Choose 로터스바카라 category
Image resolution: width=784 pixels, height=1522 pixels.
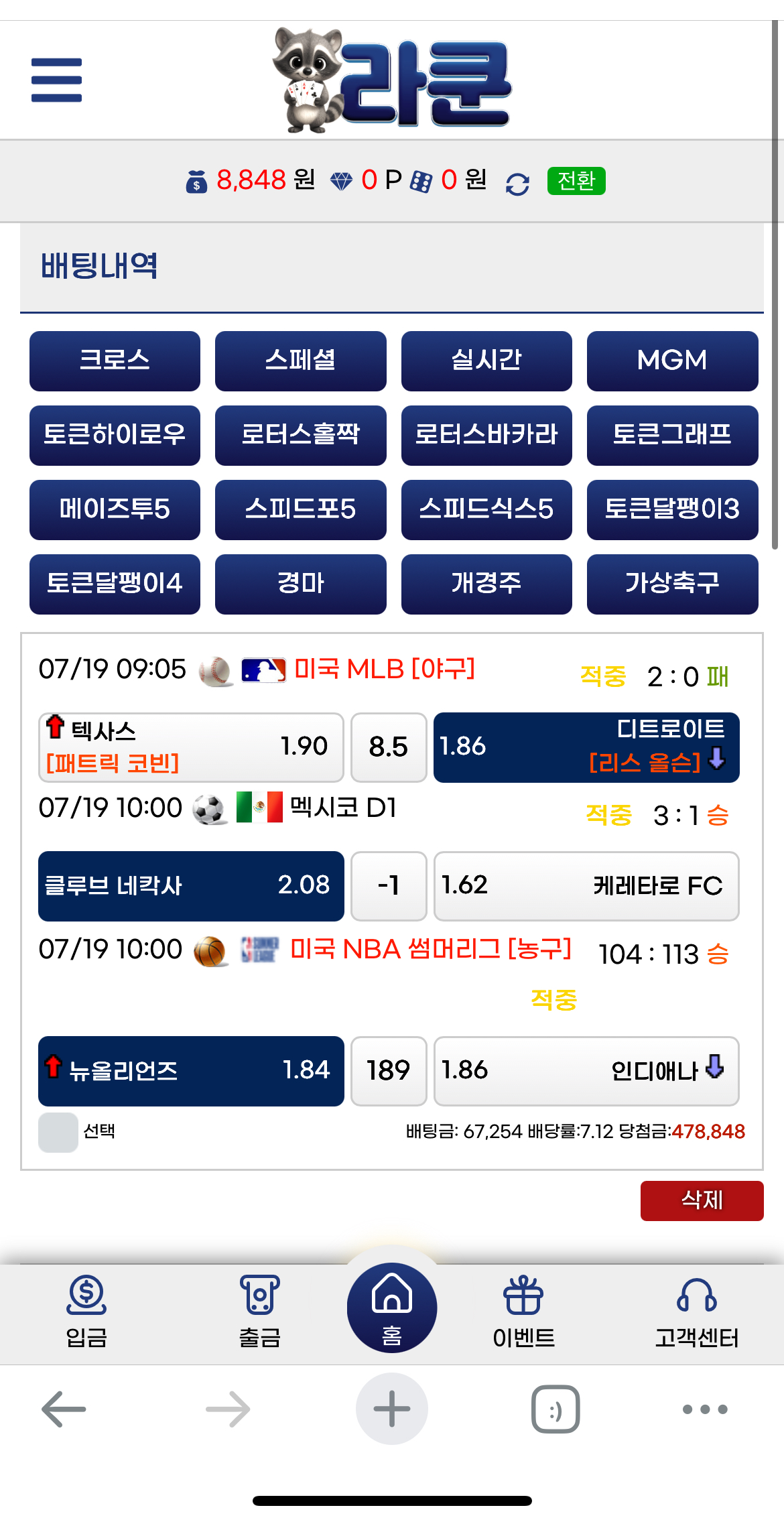point(486,436)
